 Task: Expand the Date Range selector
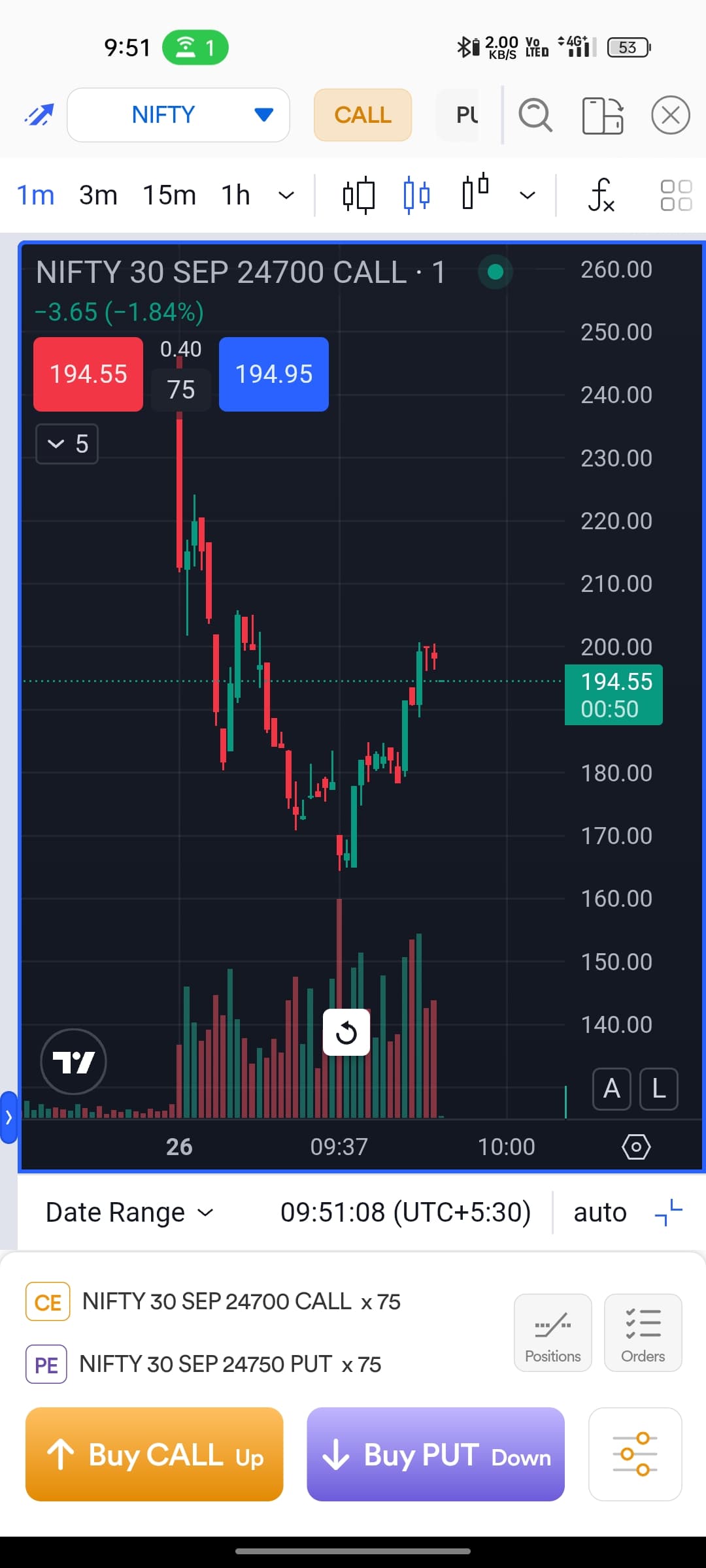pos(129,1213)
